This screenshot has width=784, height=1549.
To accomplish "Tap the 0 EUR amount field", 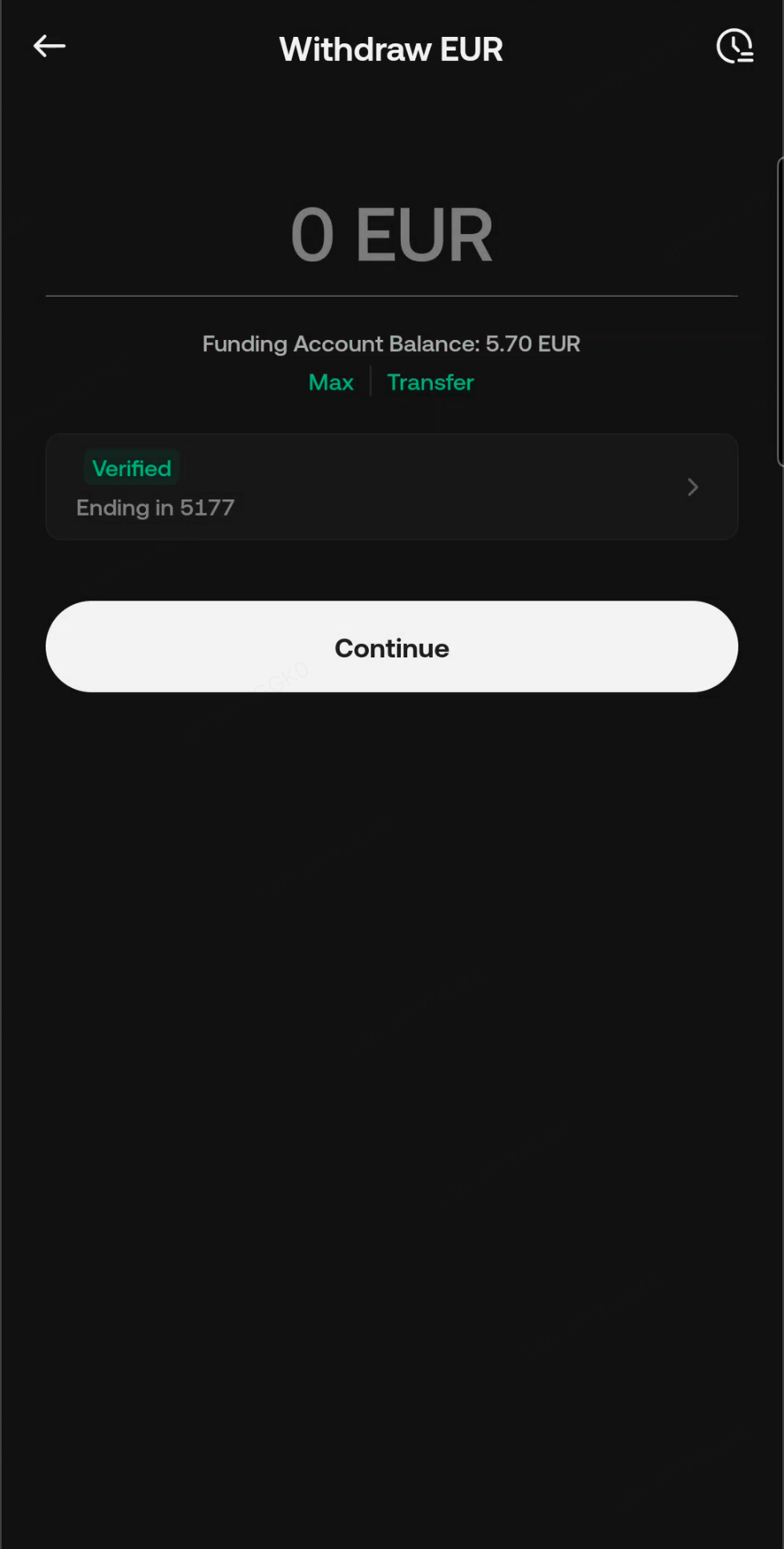I will click(391, 235).
